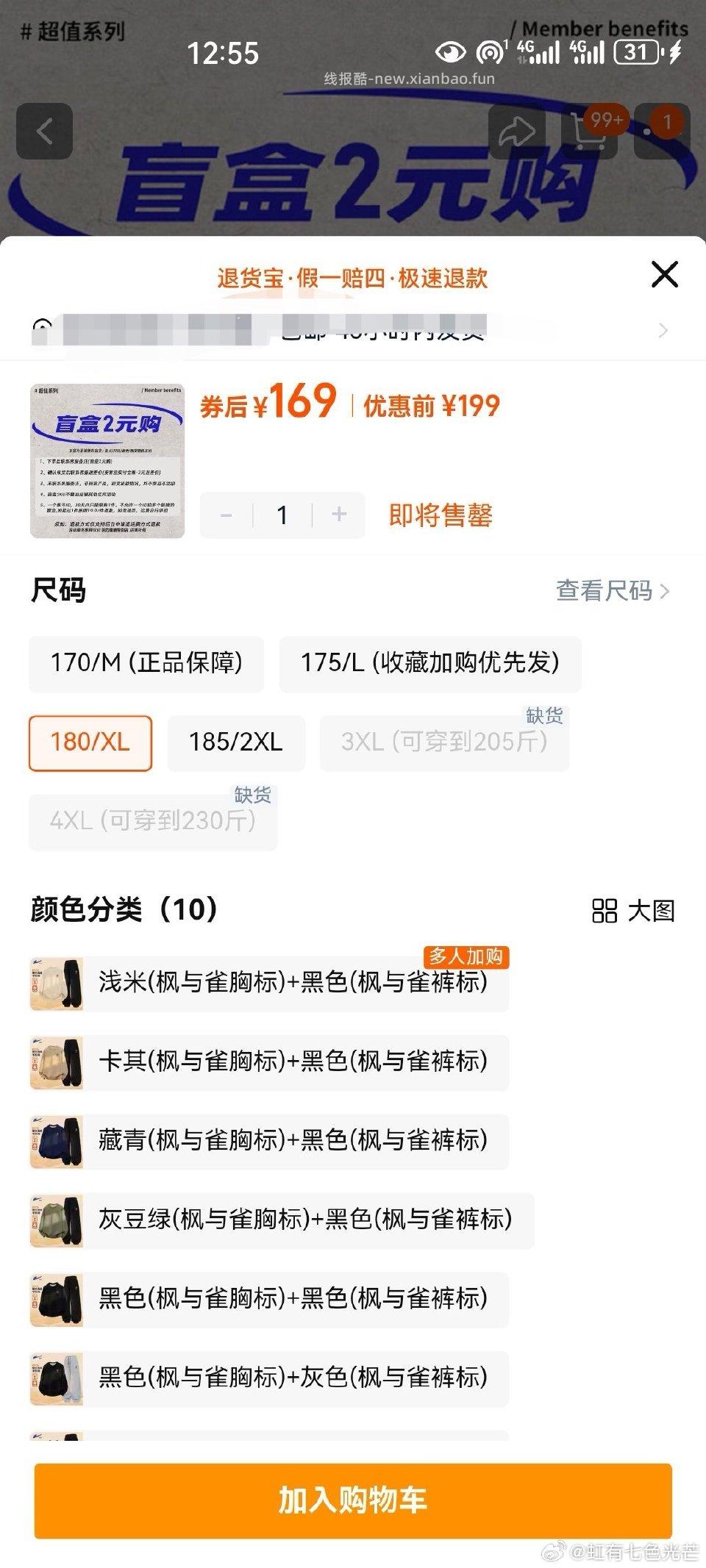Expand the shipping info row chevron
706x1568 pixels.
click(663, 331)
